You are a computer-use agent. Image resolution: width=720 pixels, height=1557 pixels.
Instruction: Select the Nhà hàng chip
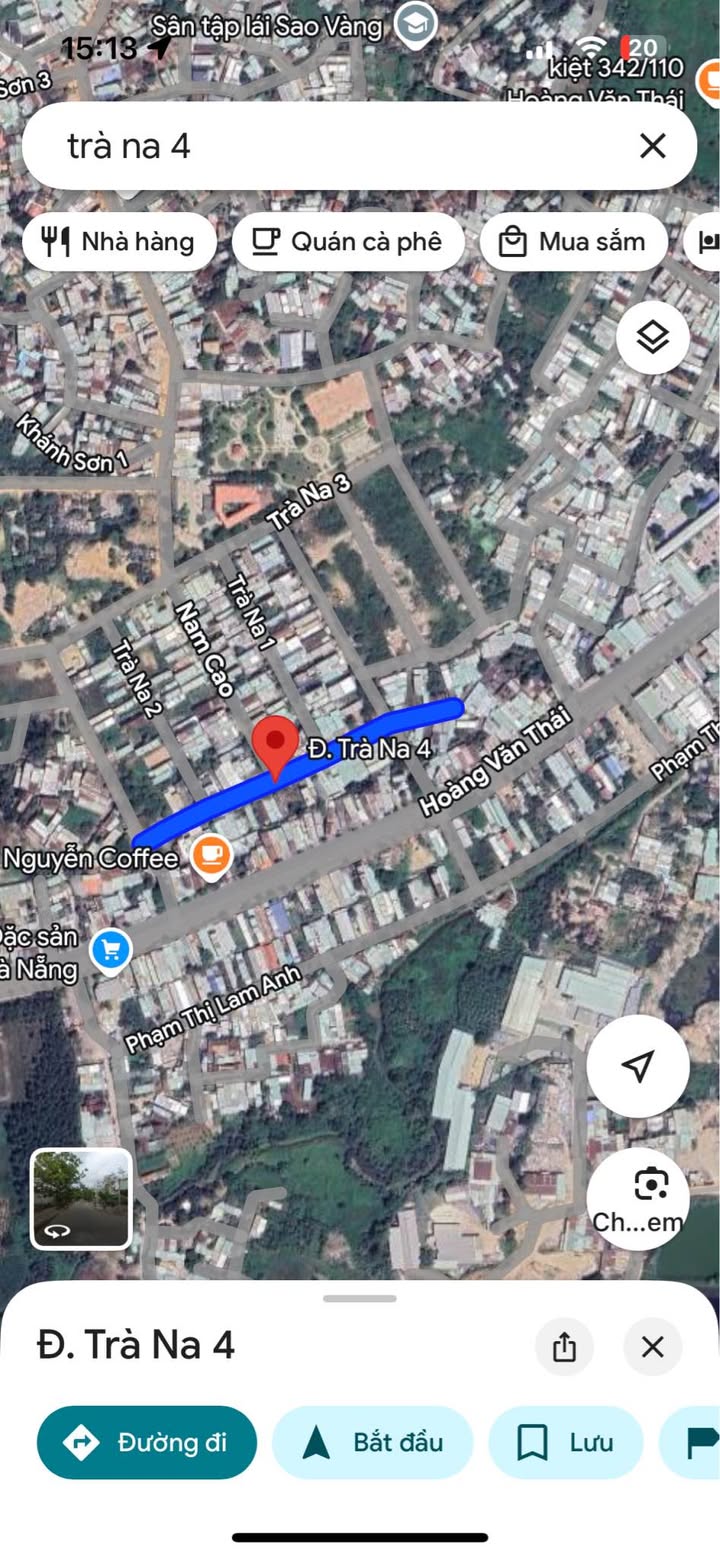(x=119, y=241)
